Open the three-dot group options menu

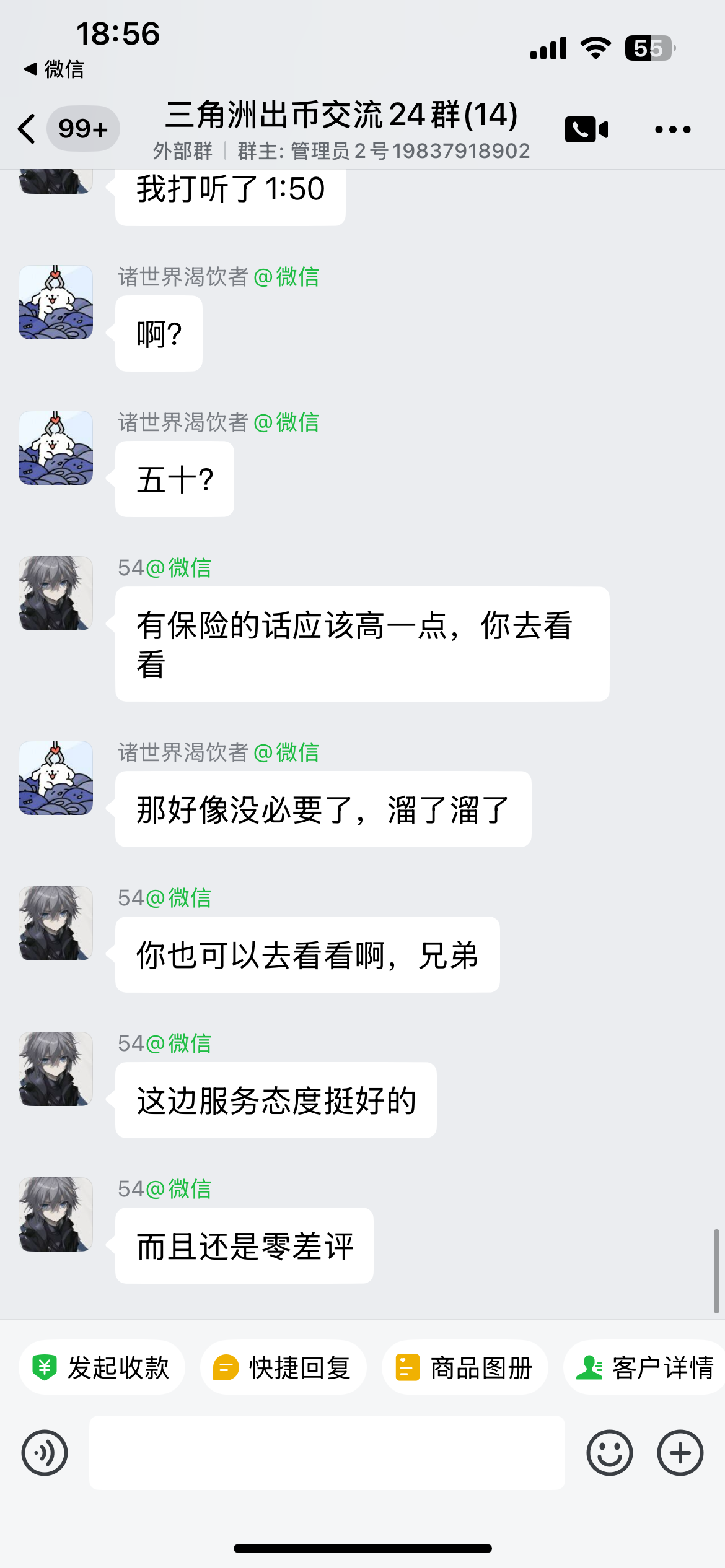pyautogui.click(x=672, y=129)
